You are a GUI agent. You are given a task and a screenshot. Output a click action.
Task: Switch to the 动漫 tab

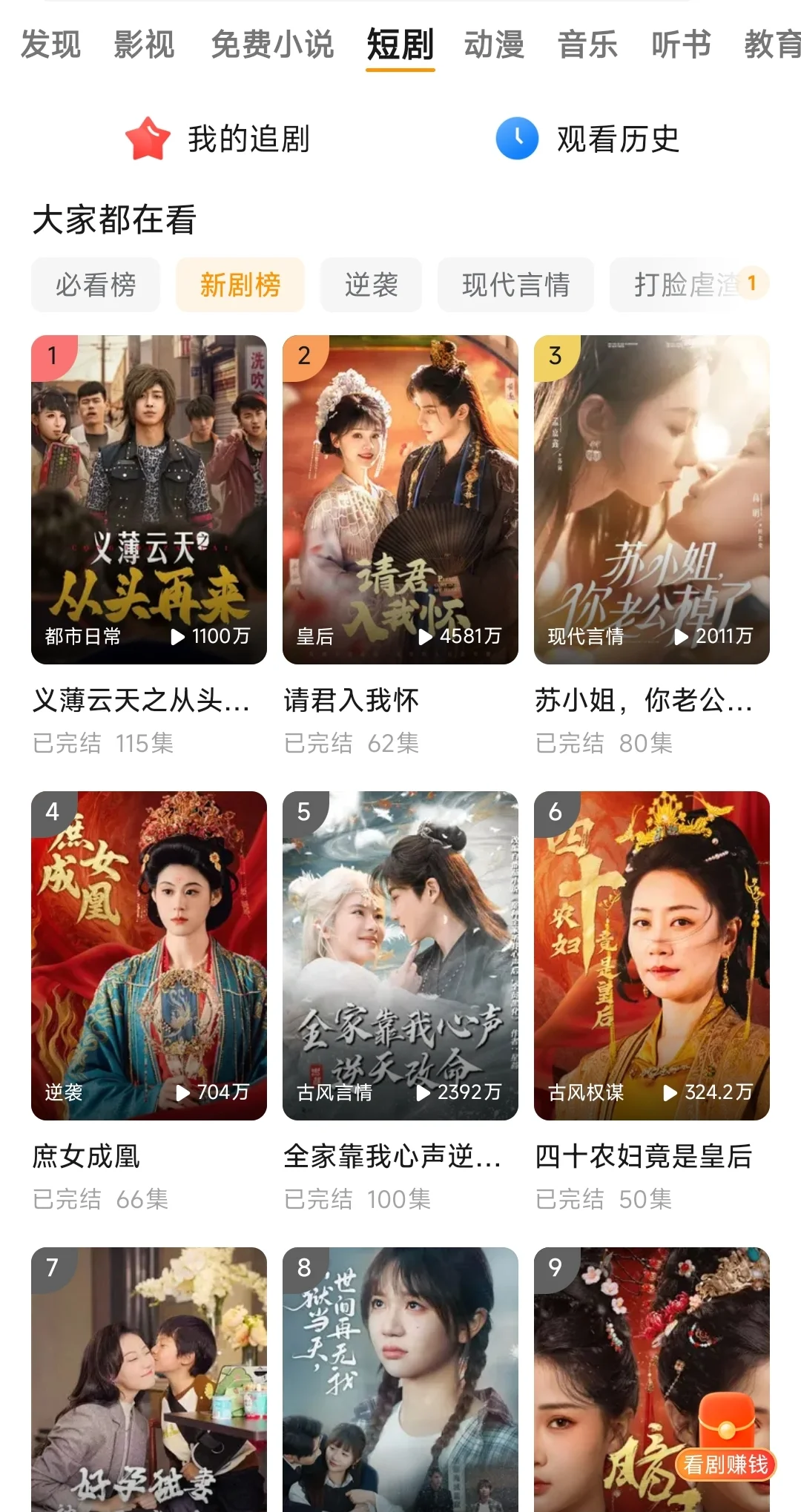coord(494,44)
